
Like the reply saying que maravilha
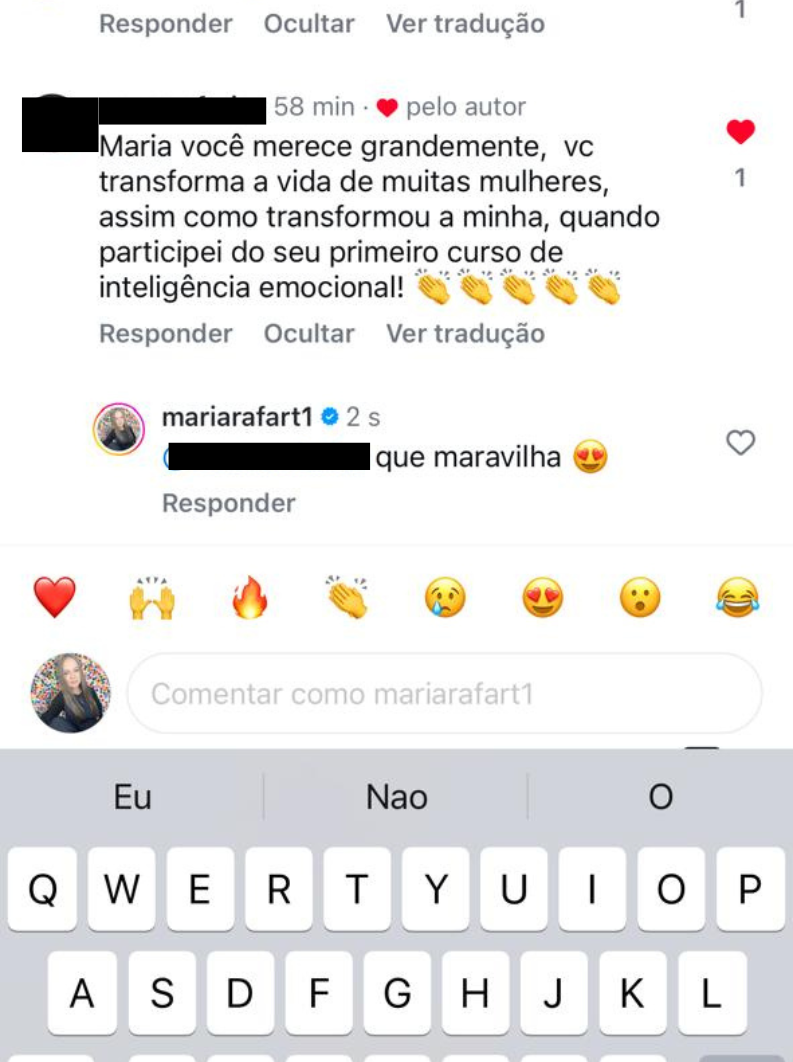(740, 443)
